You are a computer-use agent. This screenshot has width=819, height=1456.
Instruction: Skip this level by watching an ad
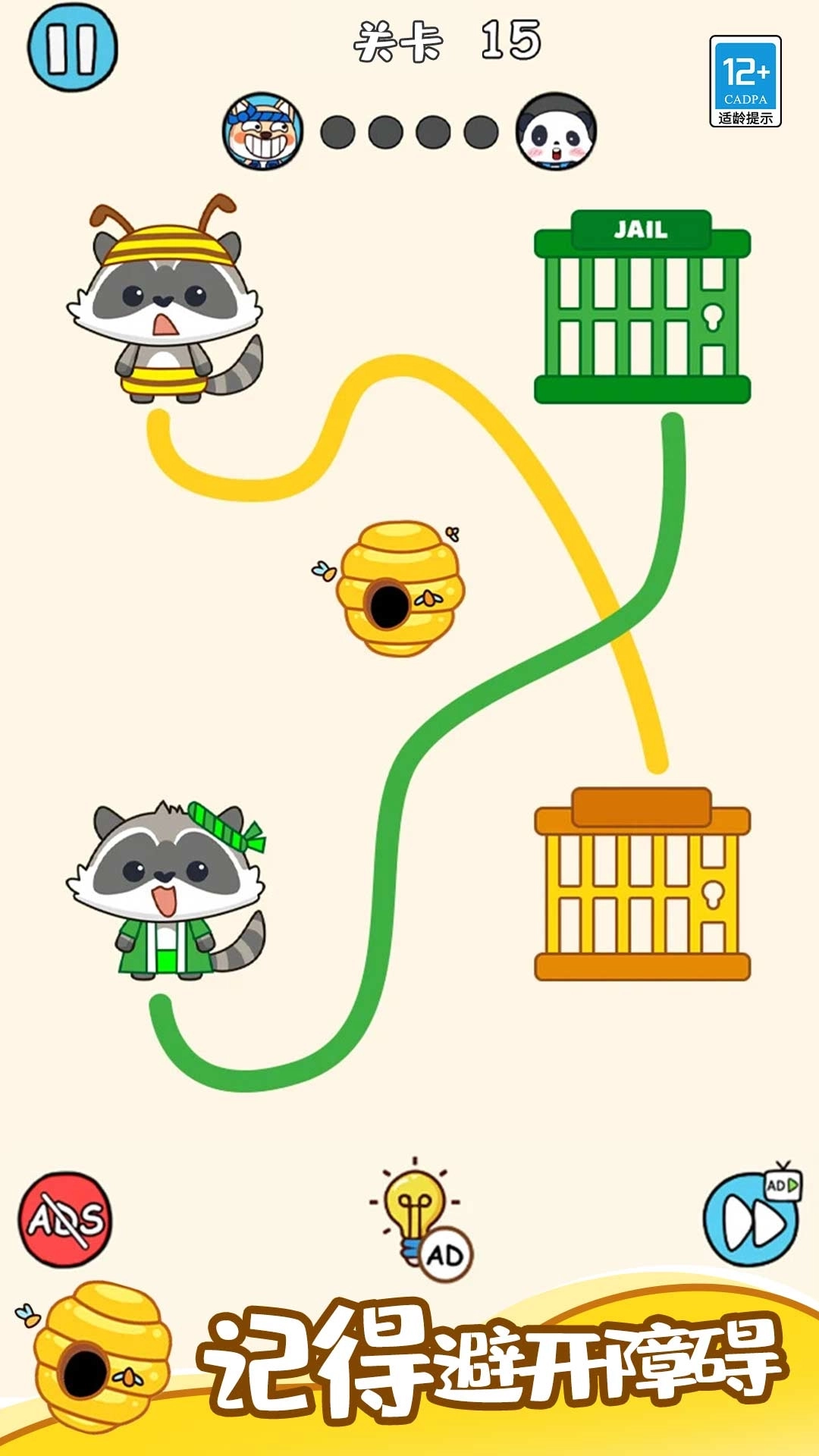[x=751, y=1219]
